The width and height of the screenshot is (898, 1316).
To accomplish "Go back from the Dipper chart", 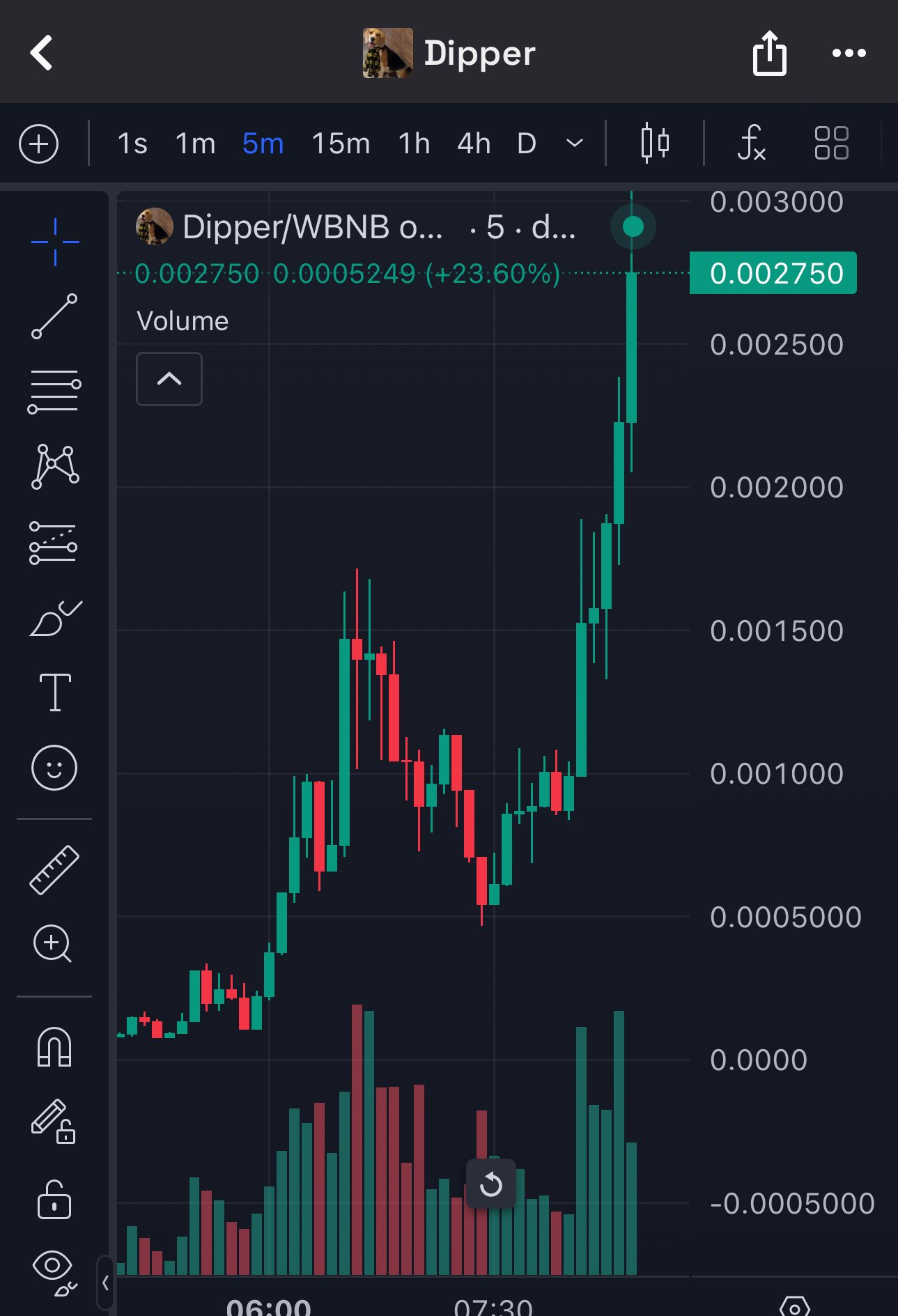I will pyautogui.click(x=42, y=53).
